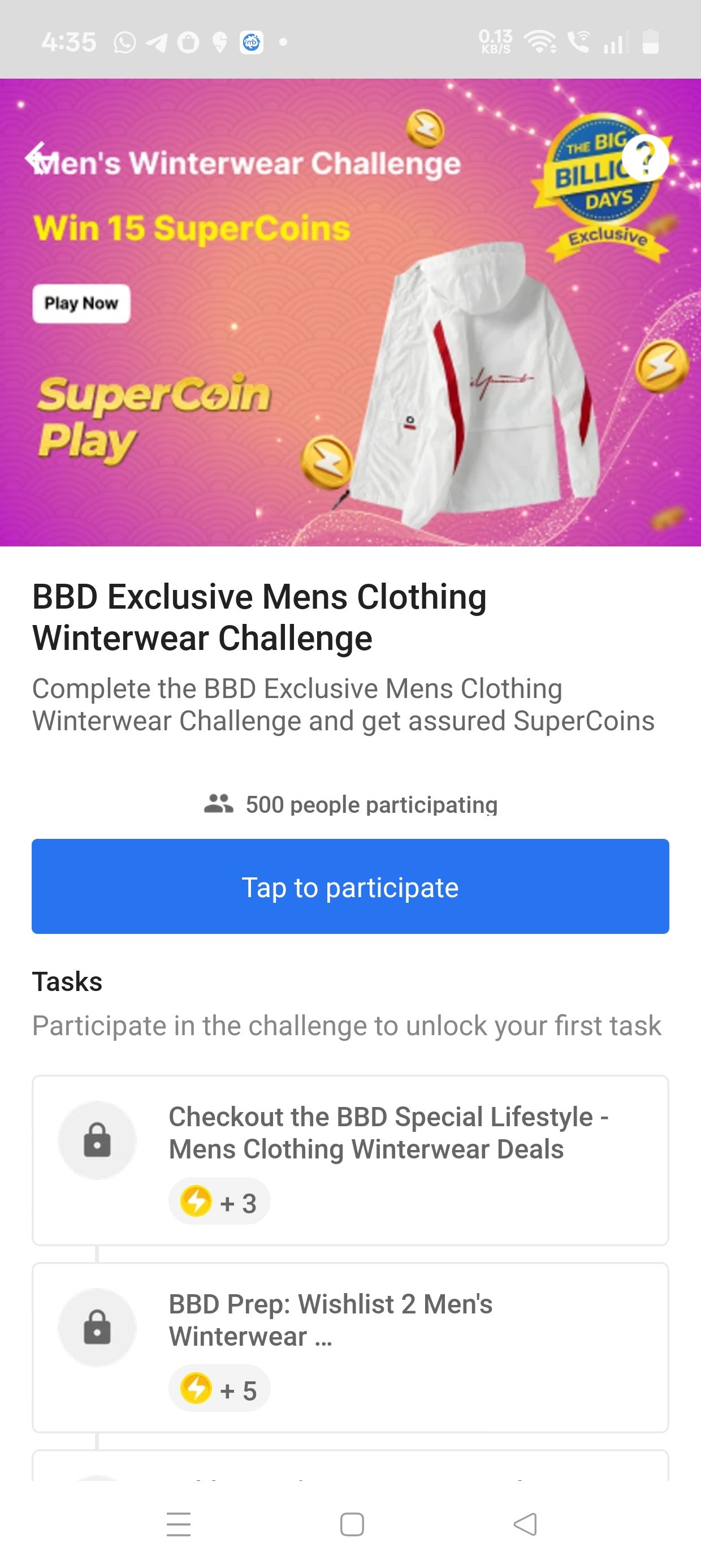
Task: Go to the home screen
Action: pyautogui.click(x=352, y=1524)
